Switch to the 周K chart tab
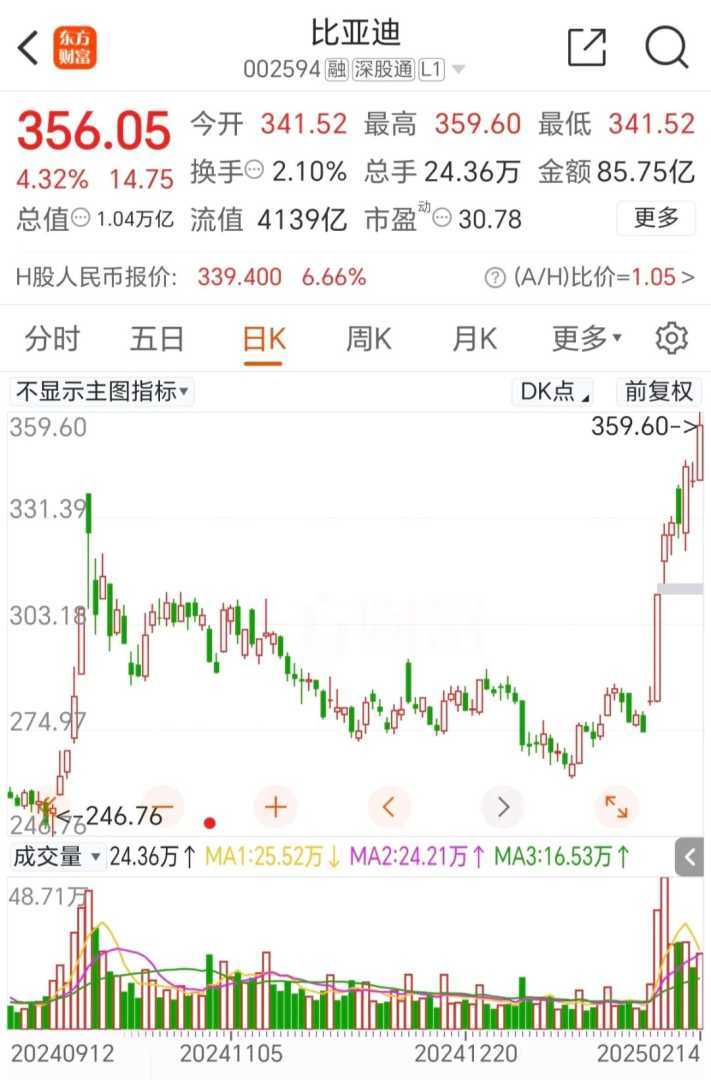Viewport: 711px width, 1080px height. tap(368, 339)
